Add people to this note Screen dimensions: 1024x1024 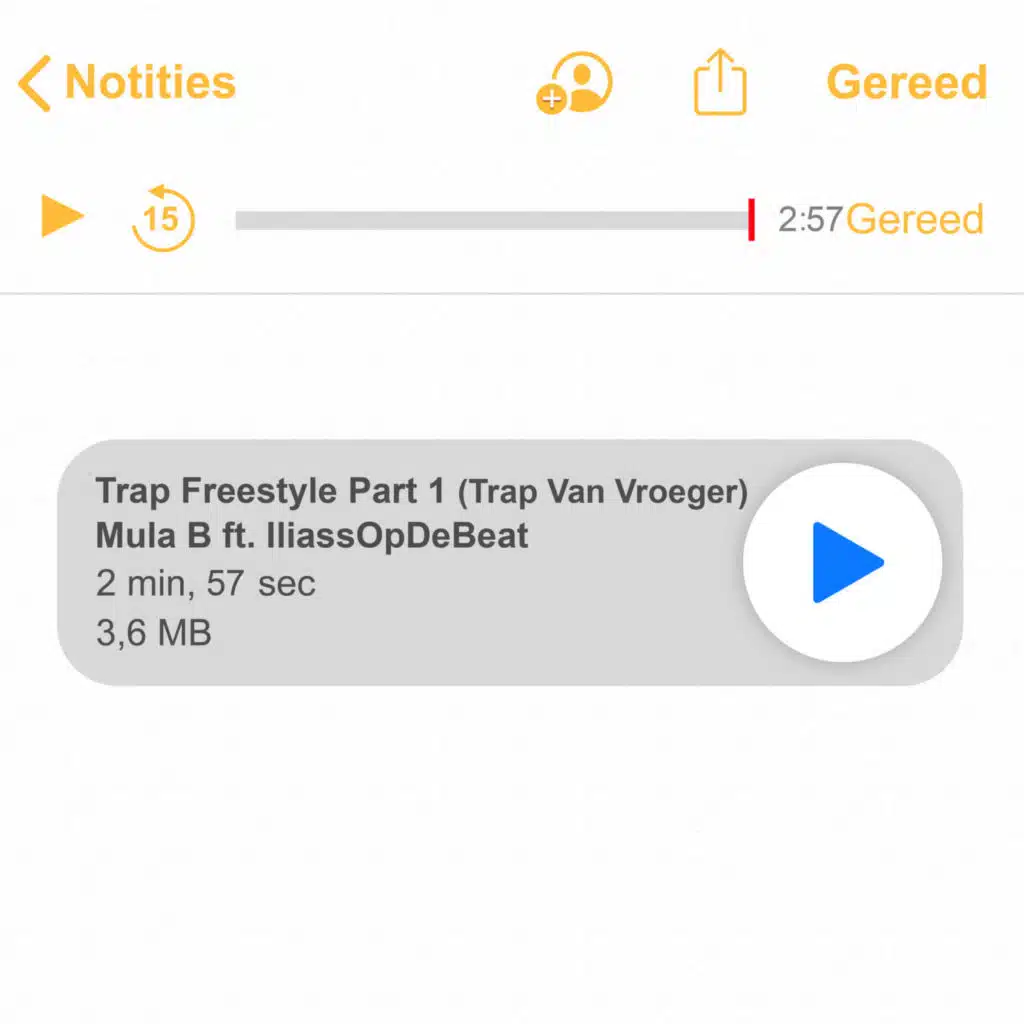pyautogui.click(x=574, y=83)
